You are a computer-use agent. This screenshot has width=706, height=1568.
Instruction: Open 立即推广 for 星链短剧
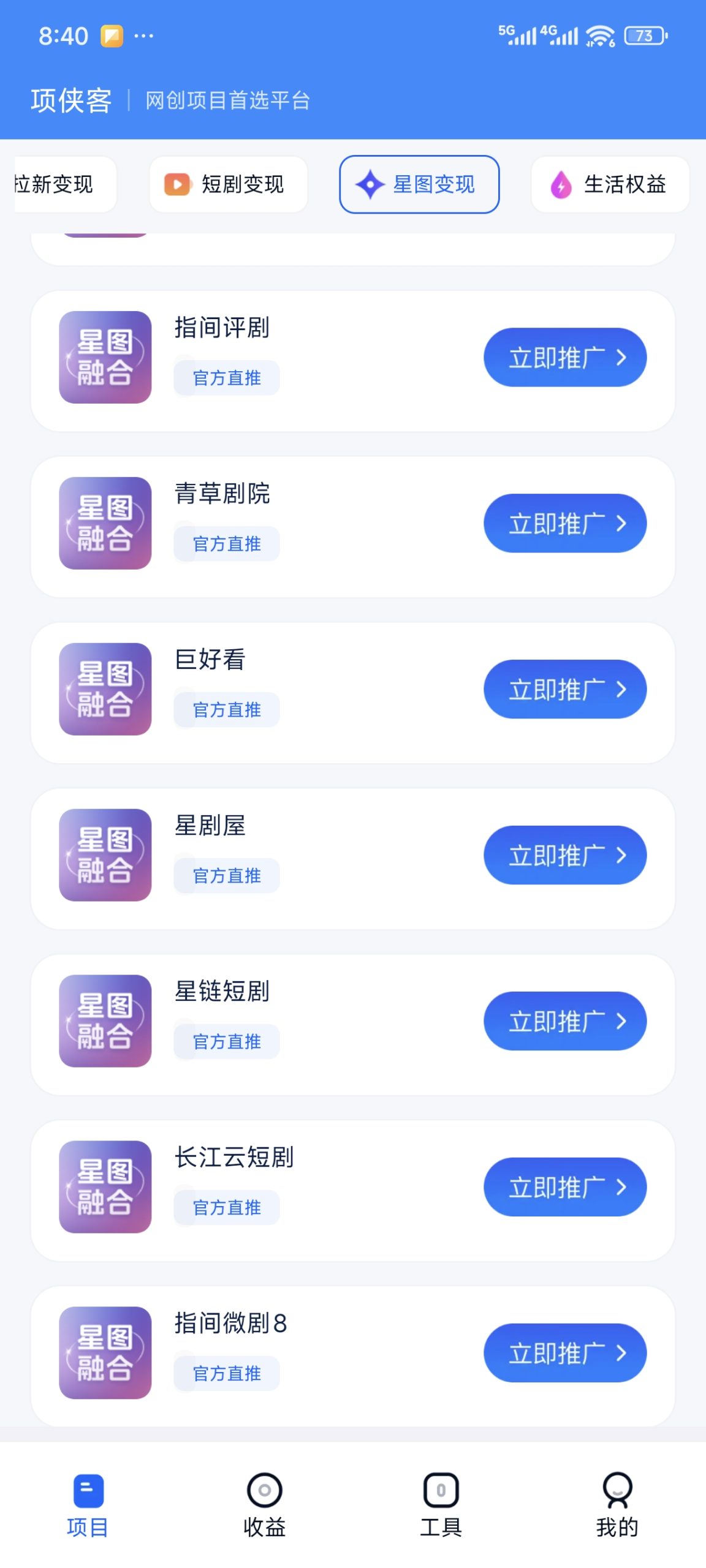566,1020
